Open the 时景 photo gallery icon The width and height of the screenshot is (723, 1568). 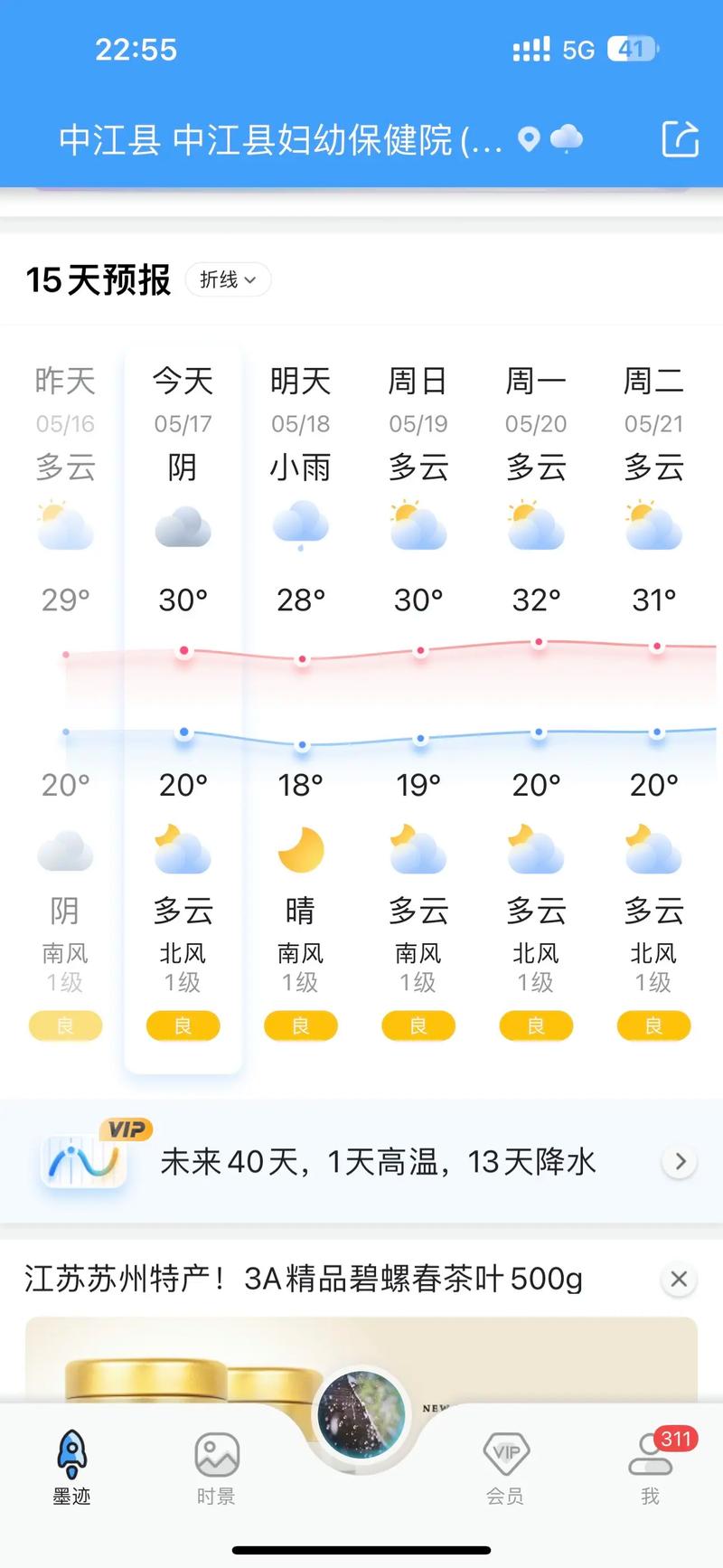216,1454
